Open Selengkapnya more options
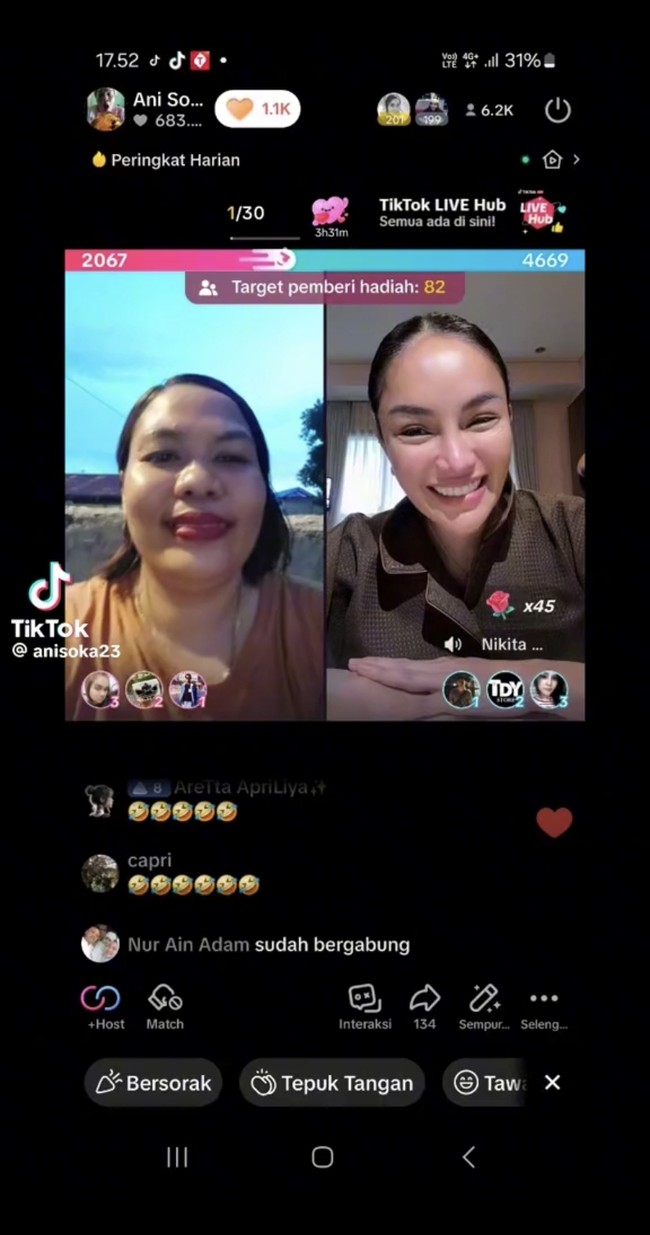Screen dimensions: 650x1235 point(544,1006)
